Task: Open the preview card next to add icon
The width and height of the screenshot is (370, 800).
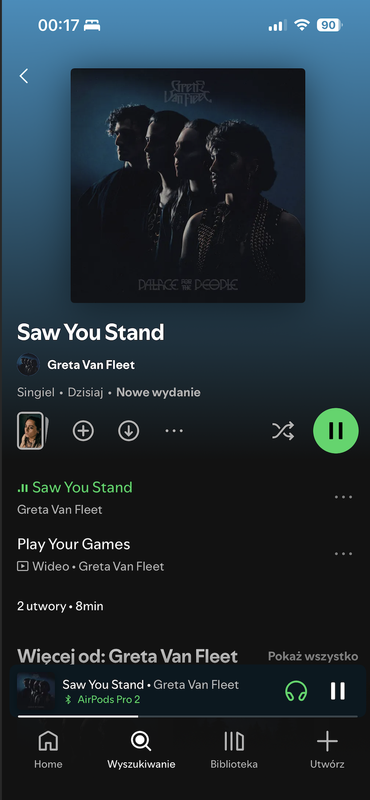Action: pyautogui.click(x=31, y=431)
